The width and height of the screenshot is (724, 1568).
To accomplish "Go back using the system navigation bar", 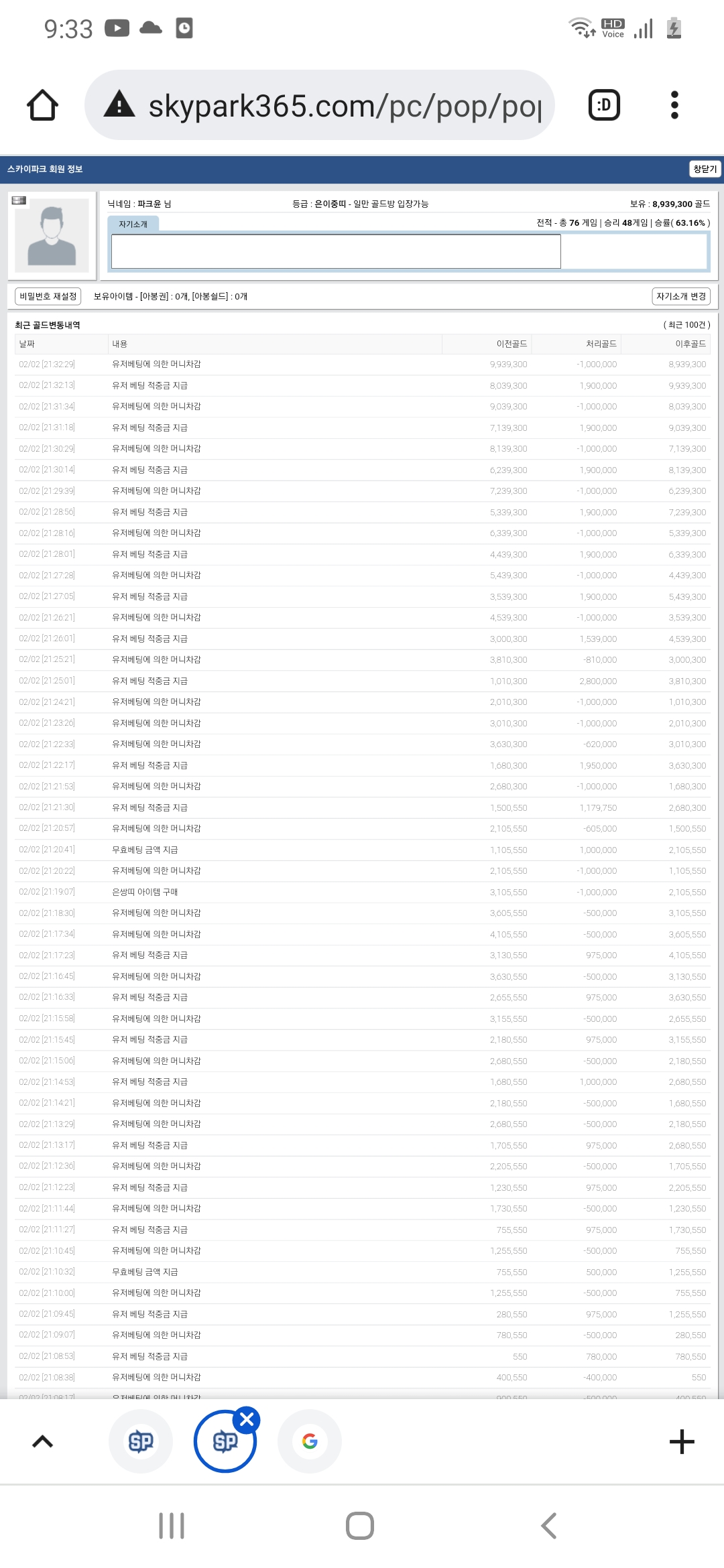I will (x=549, y=1526).
